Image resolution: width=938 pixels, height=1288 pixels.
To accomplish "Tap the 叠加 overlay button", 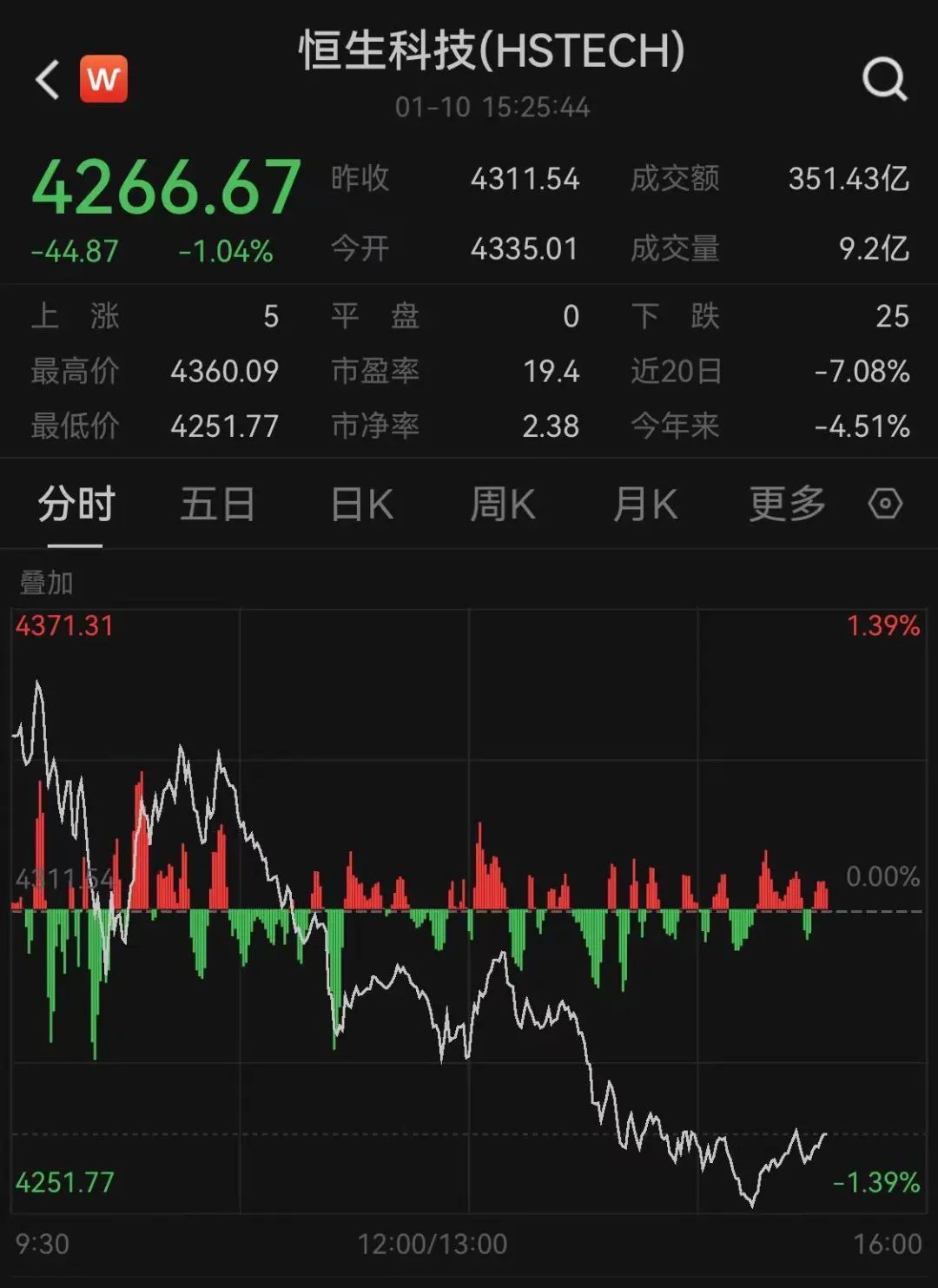I will click(x=47, y=583).
